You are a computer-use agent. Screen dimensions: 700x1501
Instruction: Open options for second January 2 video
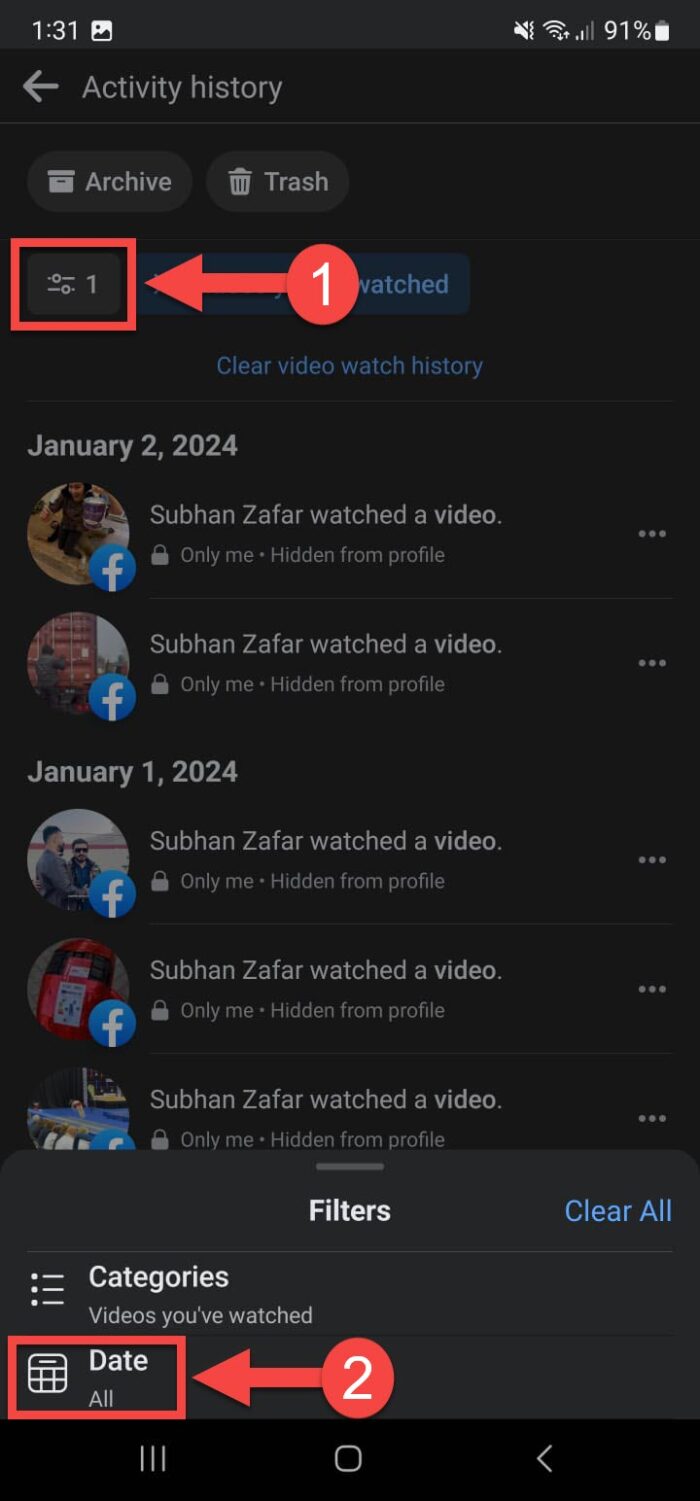(x=652, y=663)
